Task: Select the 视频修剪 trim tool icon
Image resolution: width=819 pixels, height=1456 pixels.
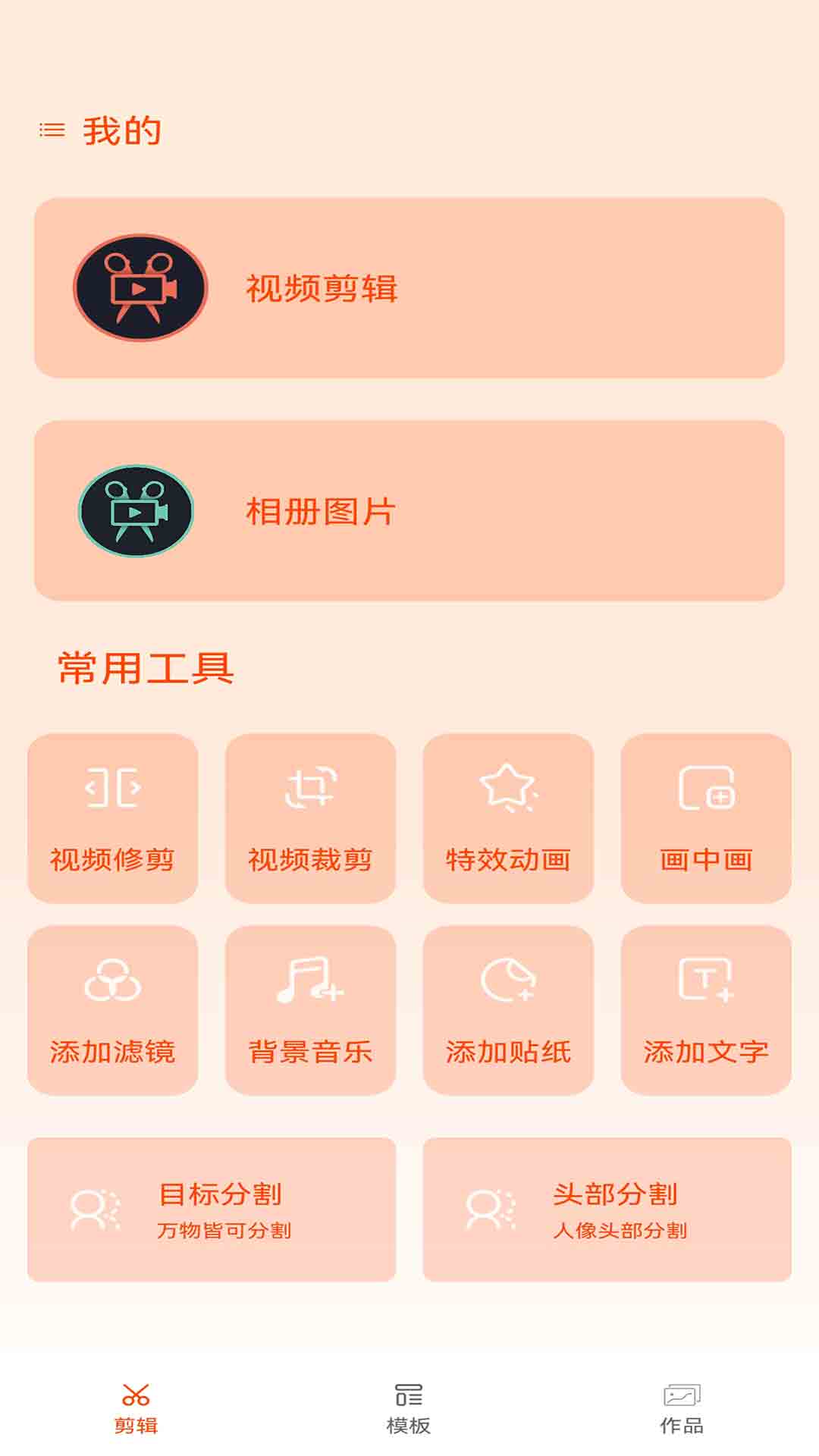Action: [x=112, y=792]
